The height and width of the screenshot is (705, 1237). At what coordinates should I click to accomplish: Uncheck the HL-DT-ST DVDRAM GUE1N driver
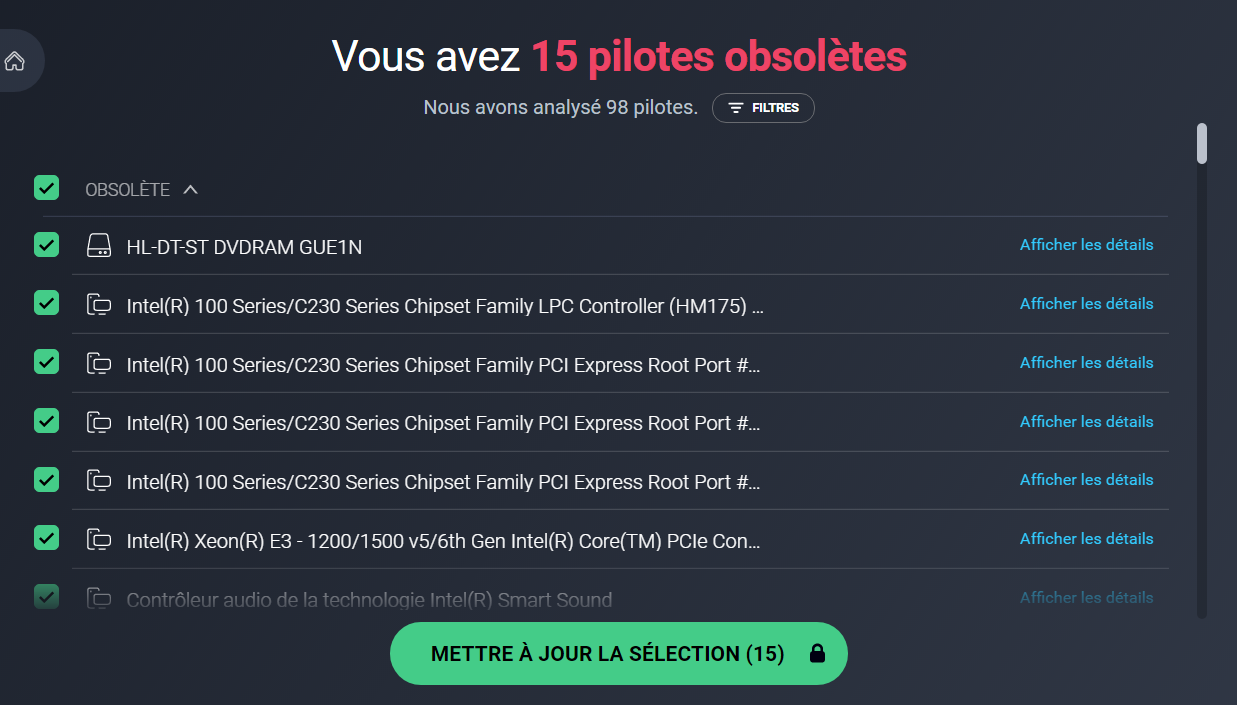(x=47, y=245)
